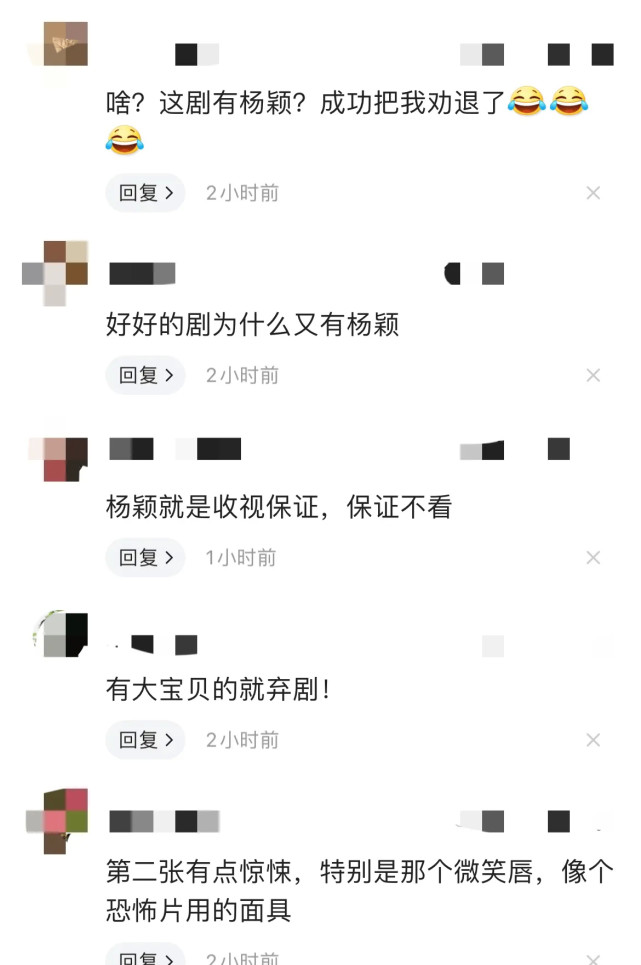
Task: Dismiss the comment 杨颖就是收视保证
Action: [x=593, y=558]
